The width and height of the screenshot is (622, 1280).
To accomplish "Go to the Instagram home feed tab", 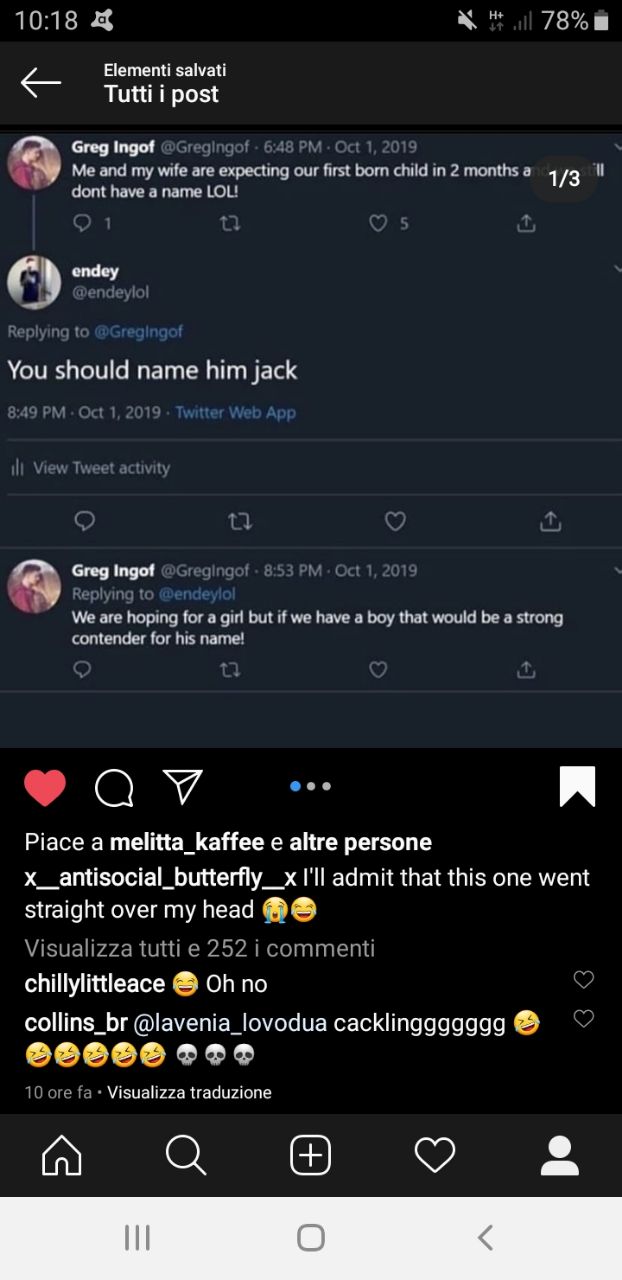I will click(x=62, y=1156).
